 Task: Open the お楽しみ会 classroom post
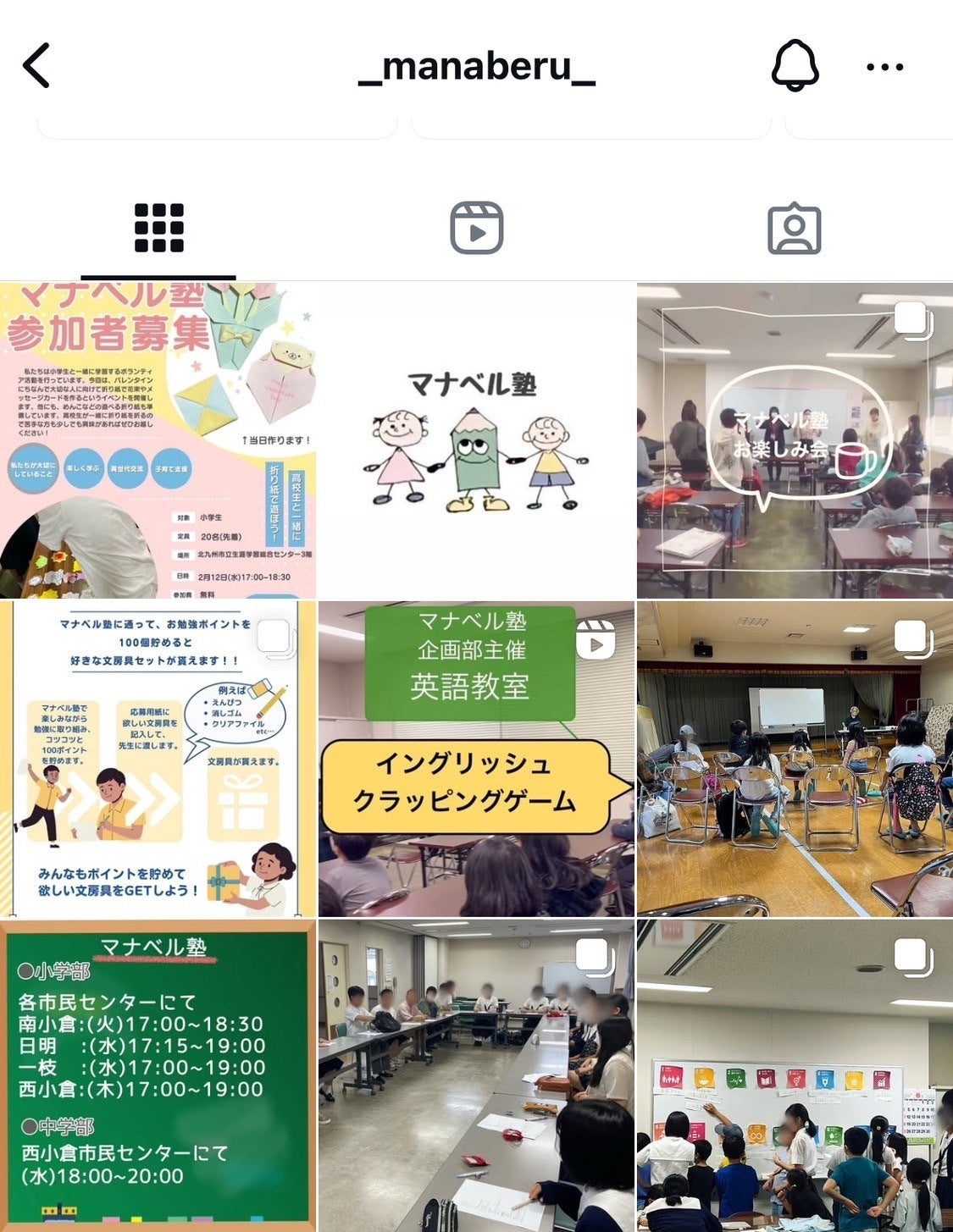pyautogui.click(x=795, y=440)
